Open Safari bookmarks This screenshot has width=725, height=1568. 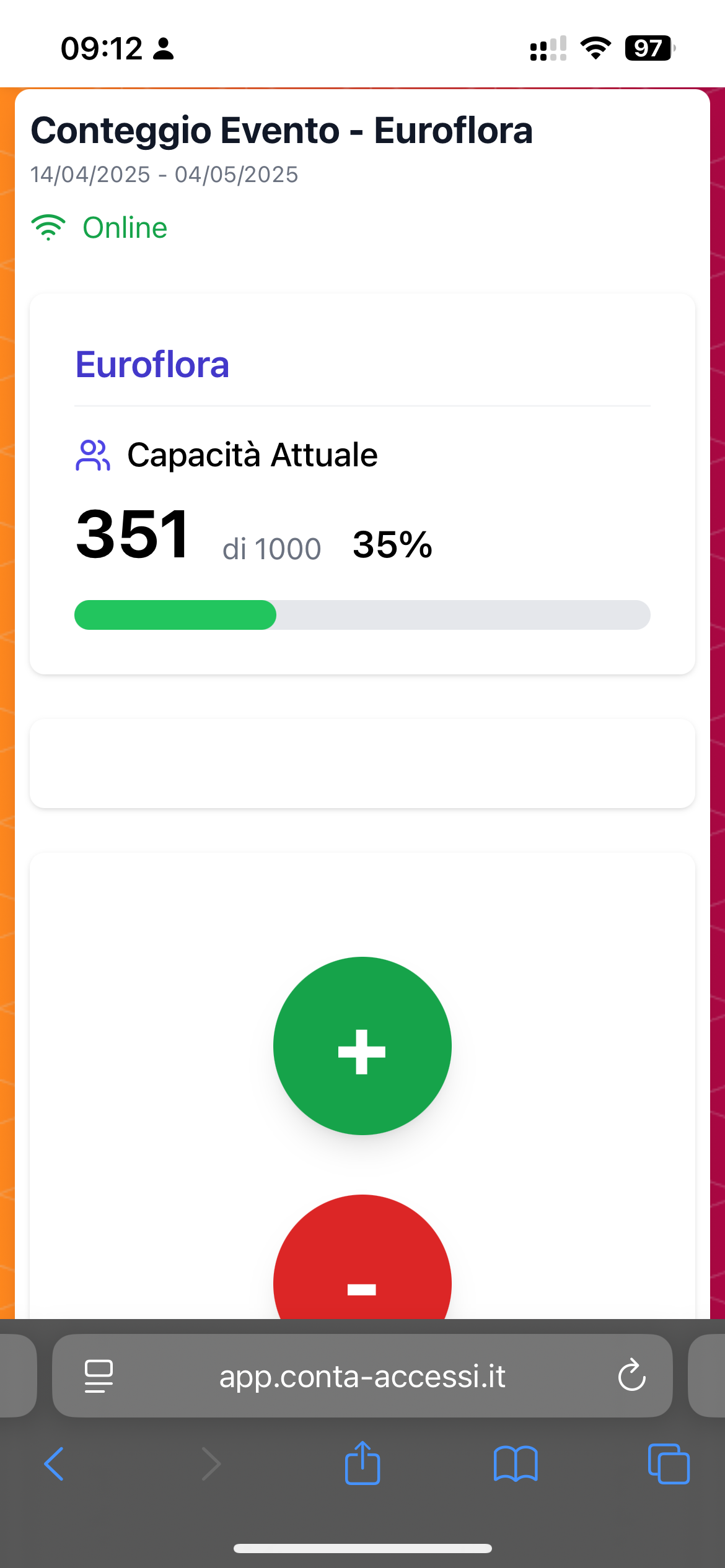[516, 1464]
